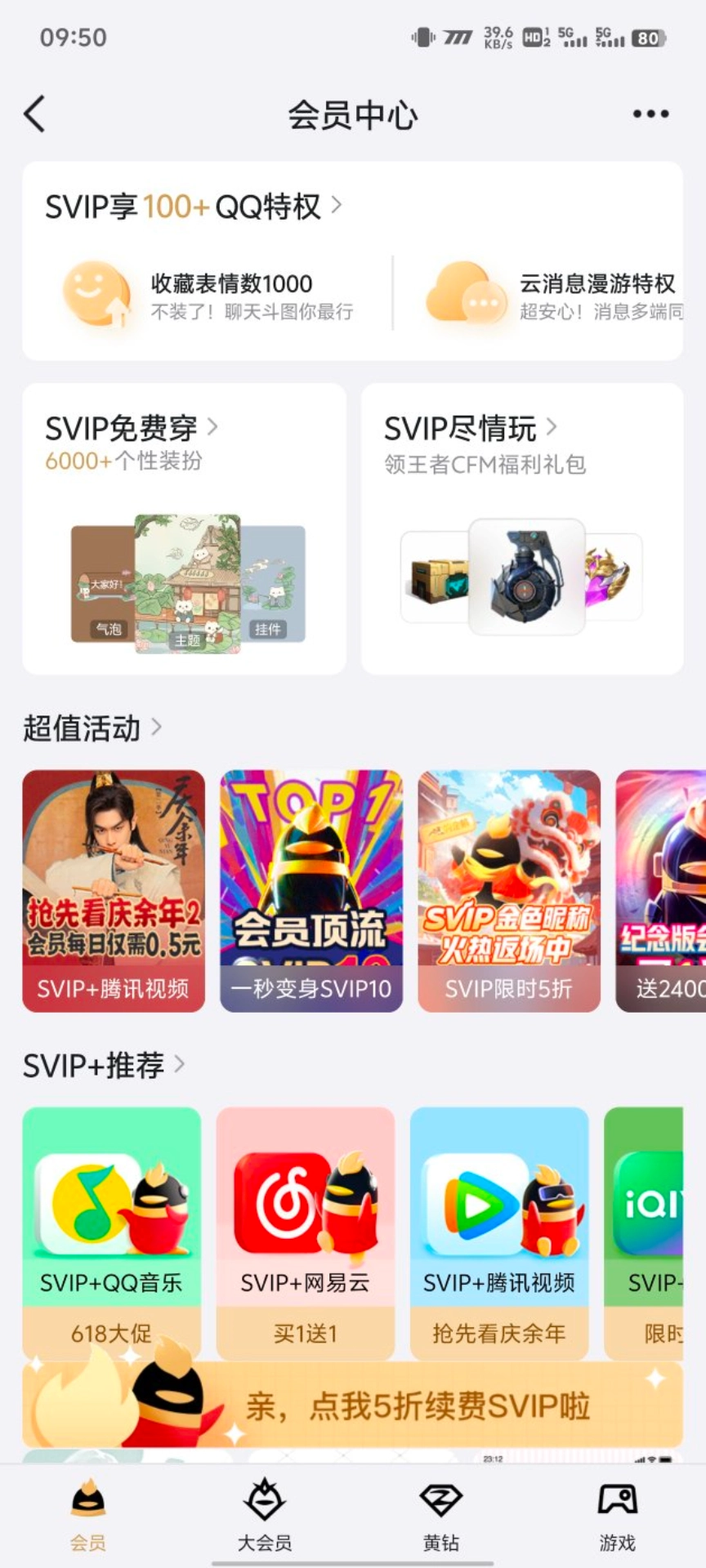706x1568 pixels.
Task: Tap the back arrow at top left
Action: 34,114
